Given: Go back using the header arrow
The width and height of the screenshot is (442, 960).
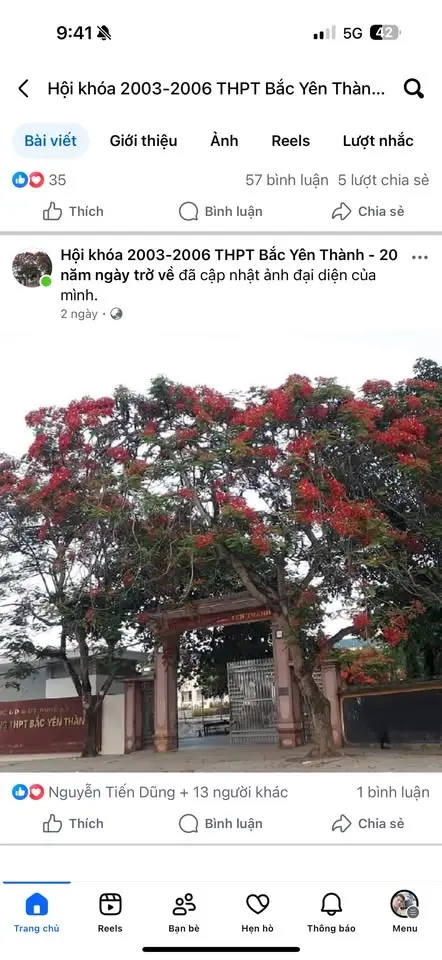Looking at the screenshot, I should point(23,89).
